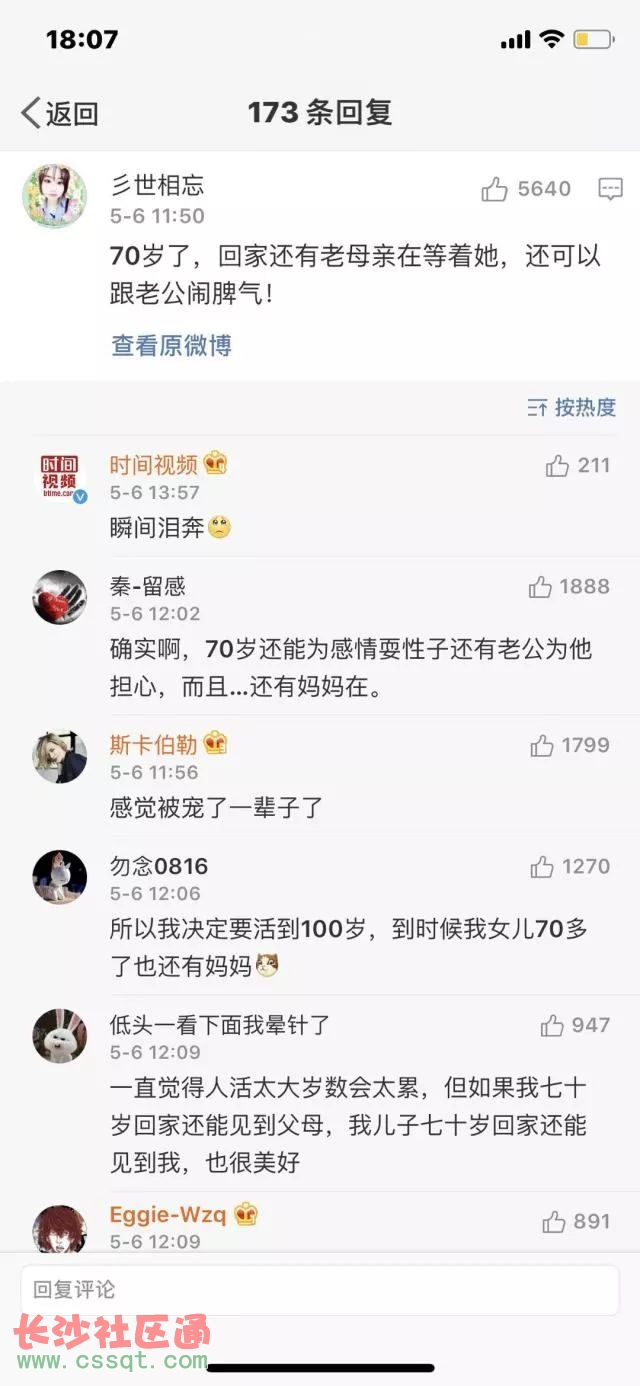Like 彡世相忘's main comment
Image resolution: width=640 pixels, height=1386 pixels.
495,189
